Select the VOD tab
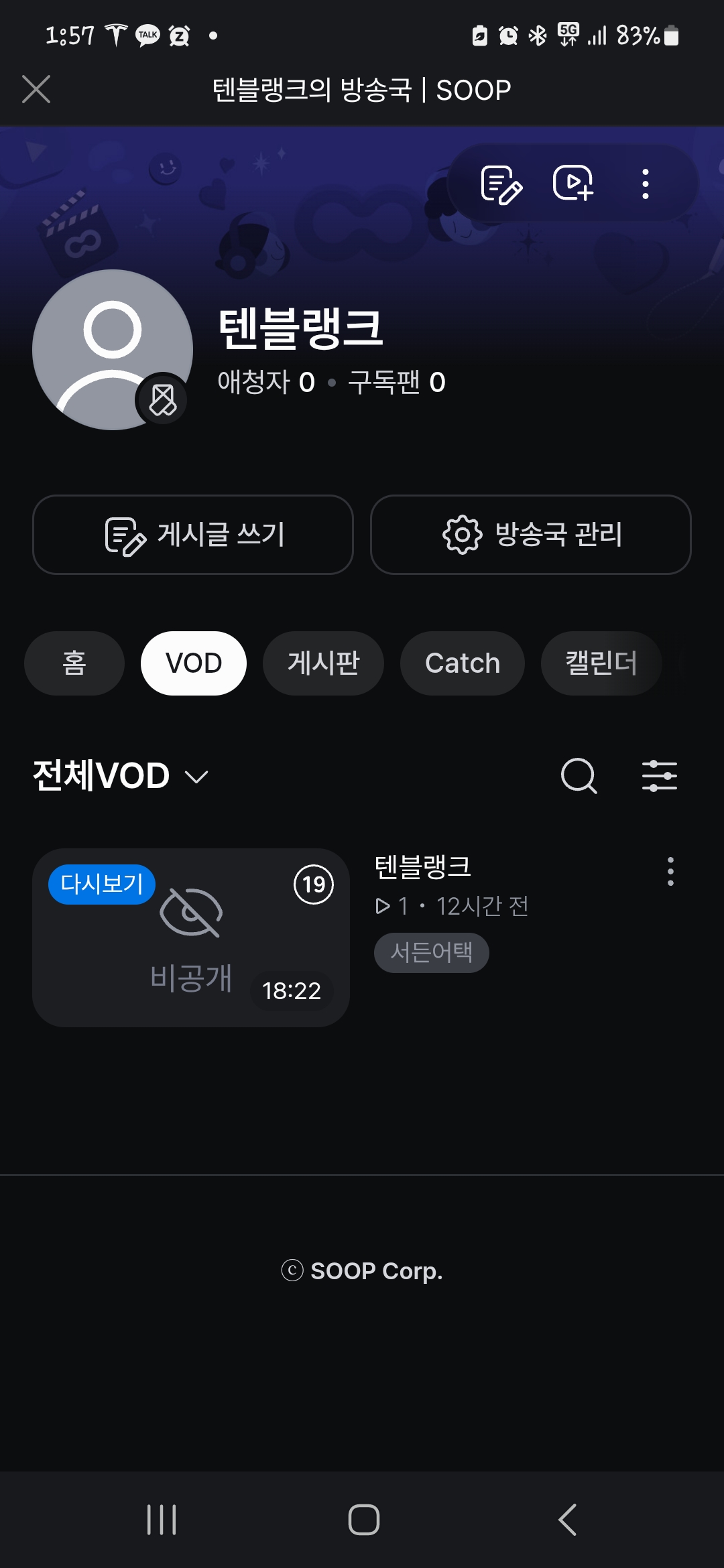 pos(194,663)
